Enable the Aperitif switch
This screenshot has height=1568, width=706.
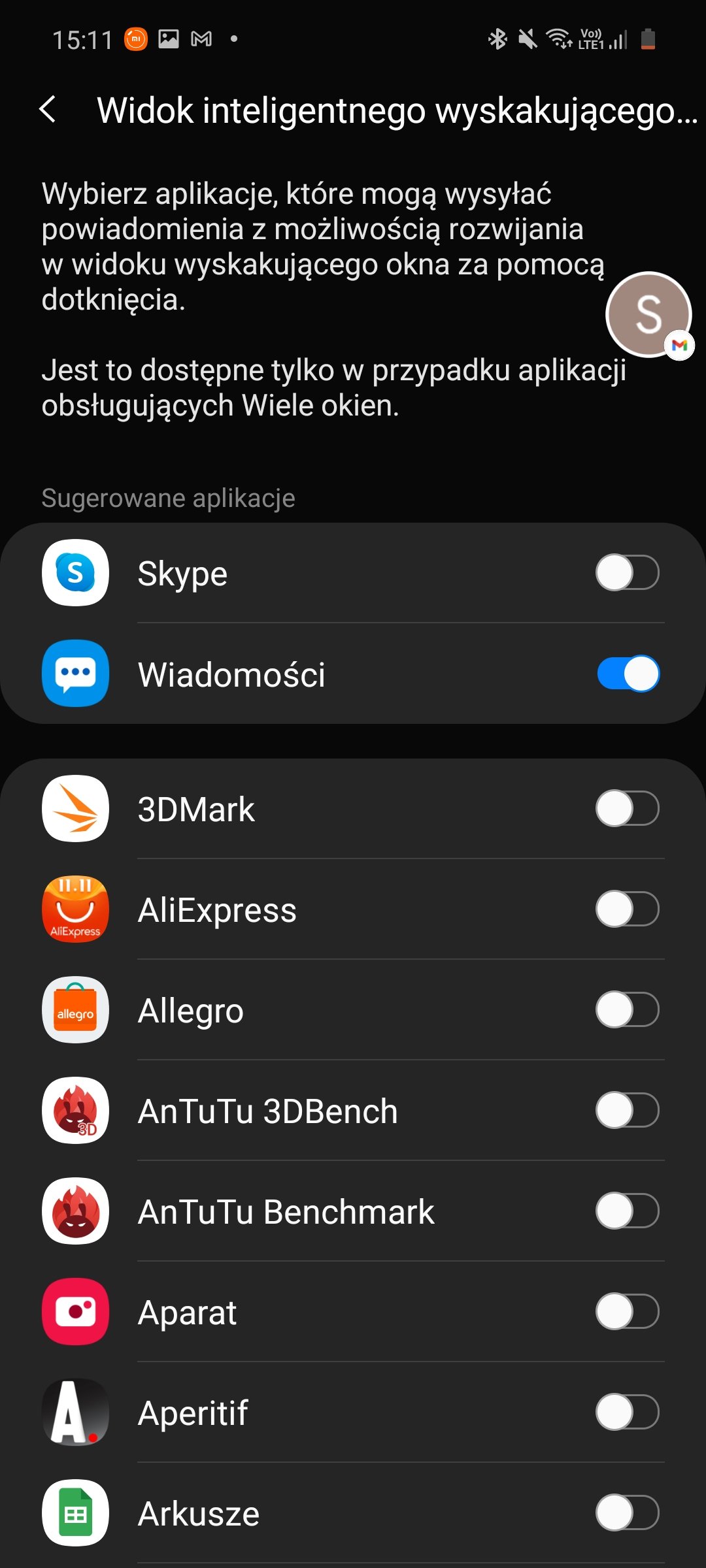[628, 1412]
